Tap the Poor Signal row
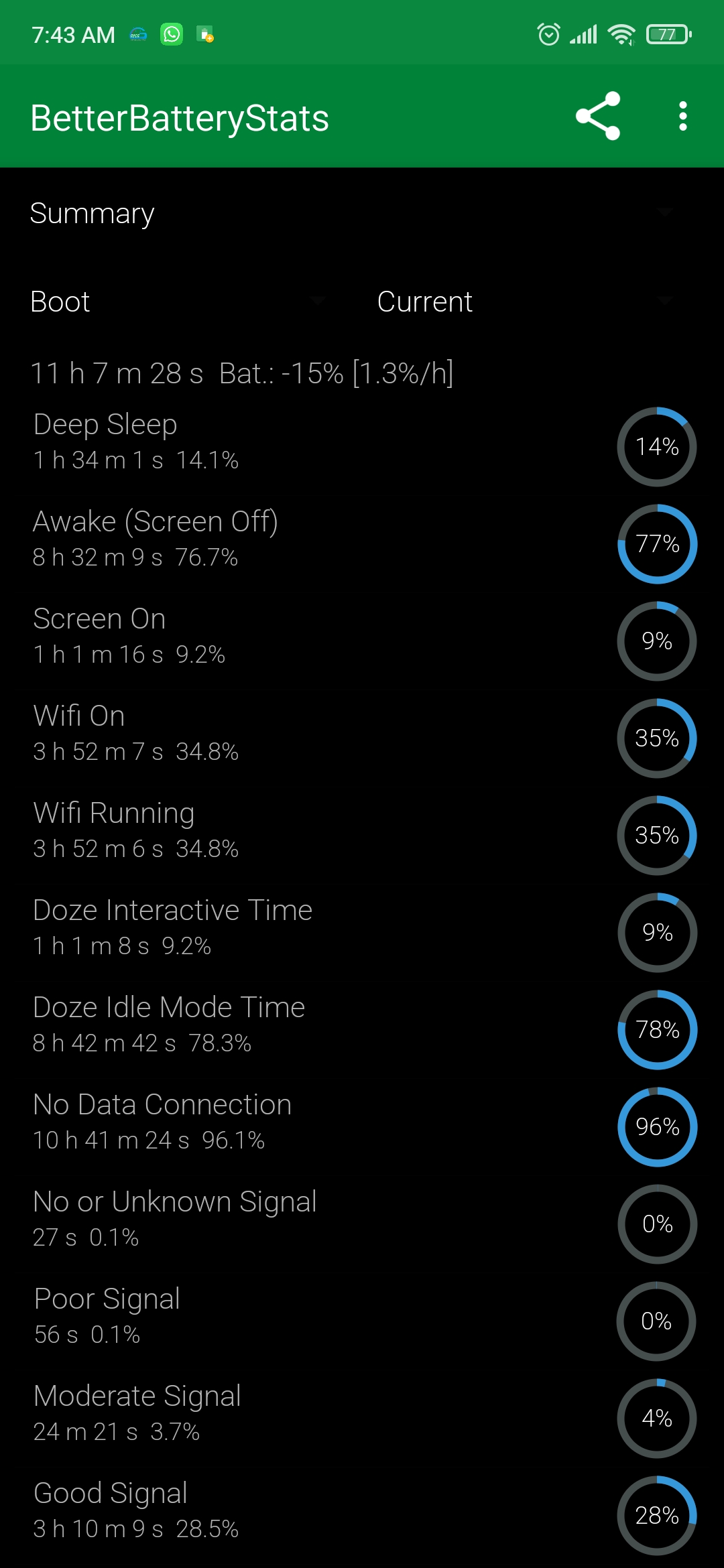Screen dimensions: 724x1568 [x=362, y=1321]
